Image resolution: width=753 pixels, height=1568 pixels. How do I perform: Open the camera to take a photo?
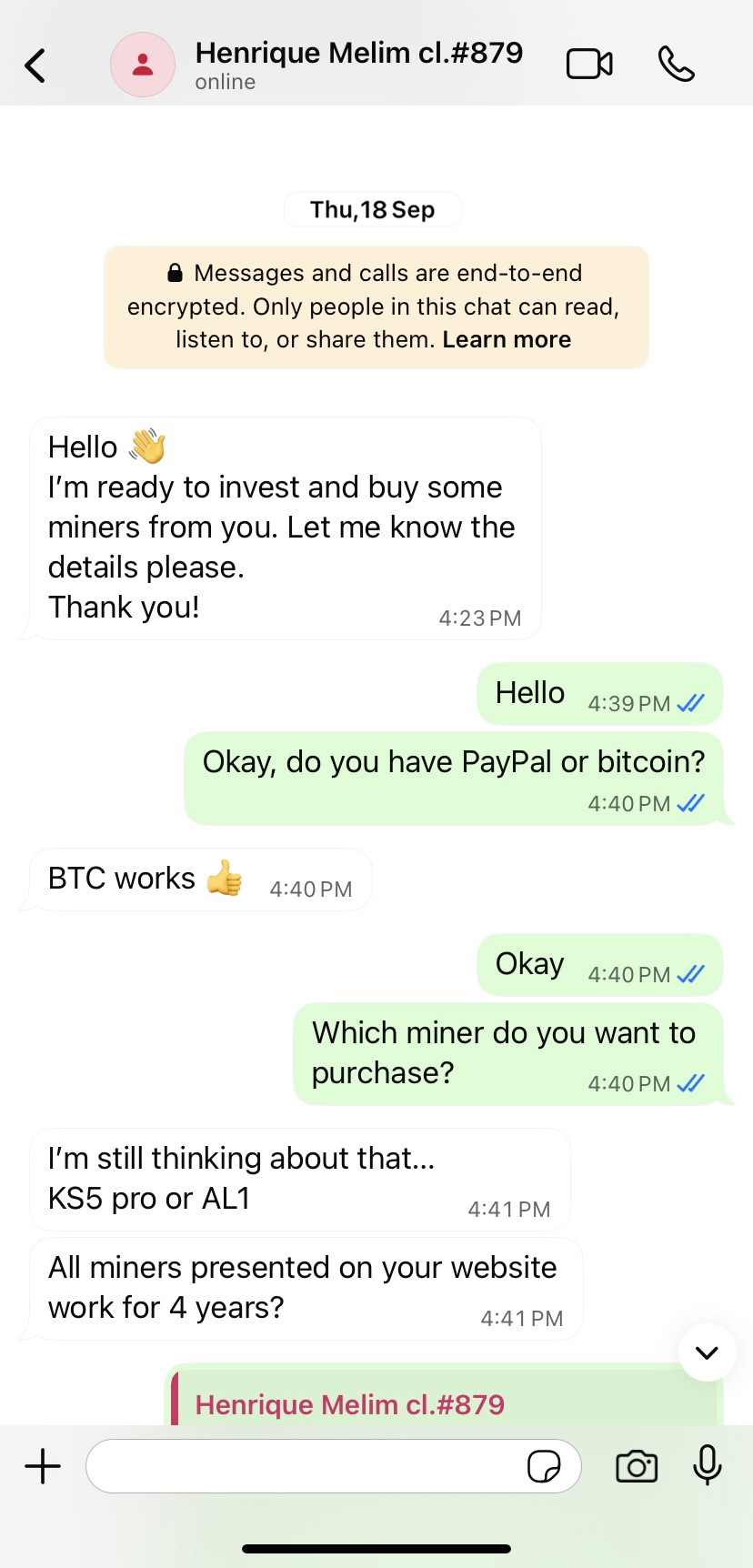[637, 1466]
